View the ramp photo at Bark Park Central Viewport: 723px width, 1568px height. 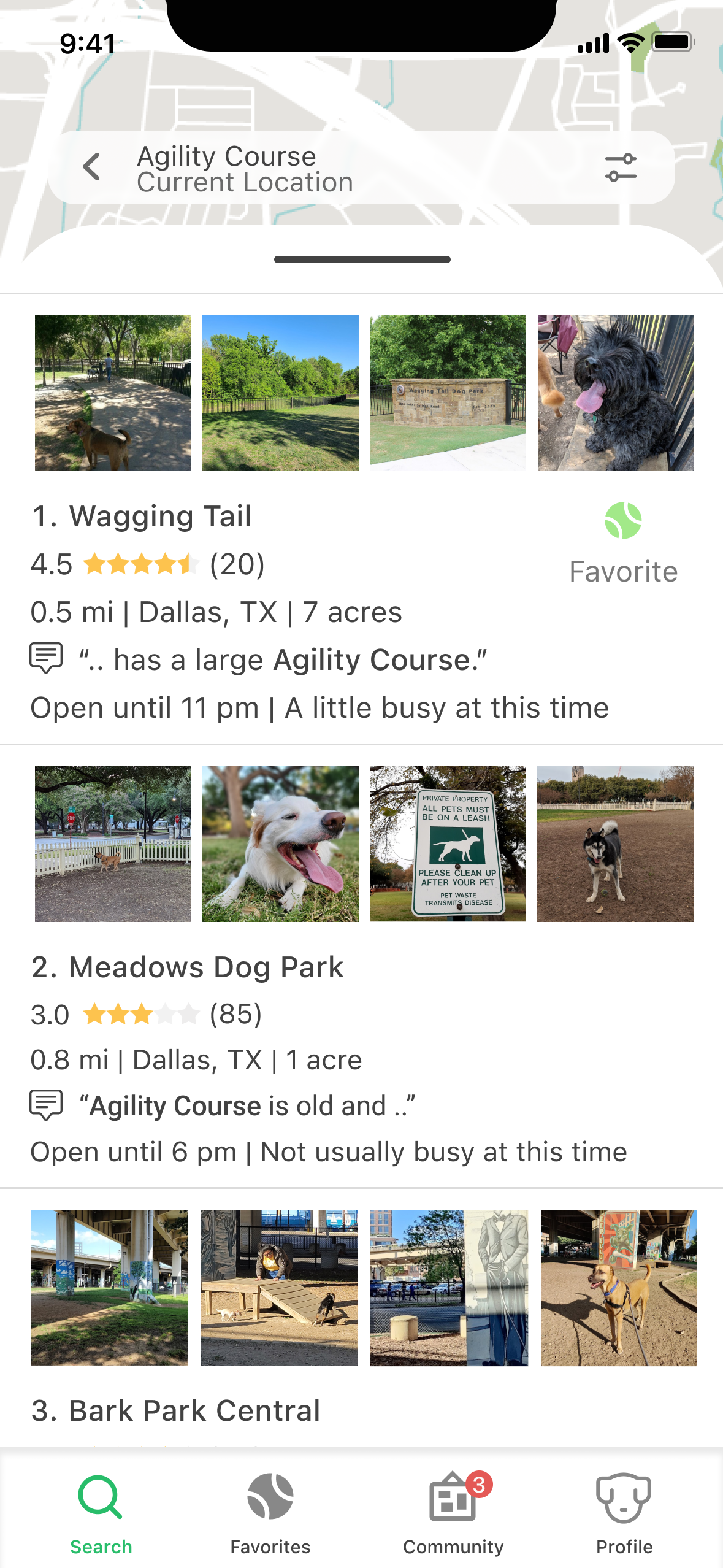point(279,1288)
